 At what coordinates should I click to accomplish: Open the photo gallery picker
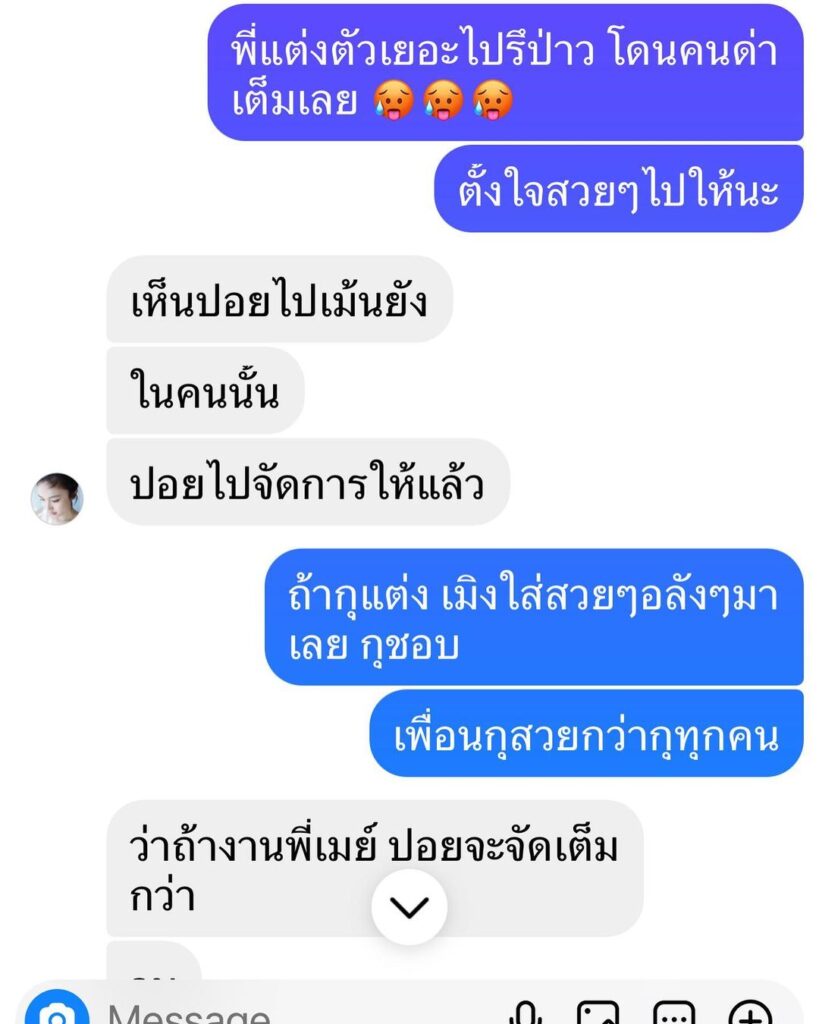(x=601, y=1015)
